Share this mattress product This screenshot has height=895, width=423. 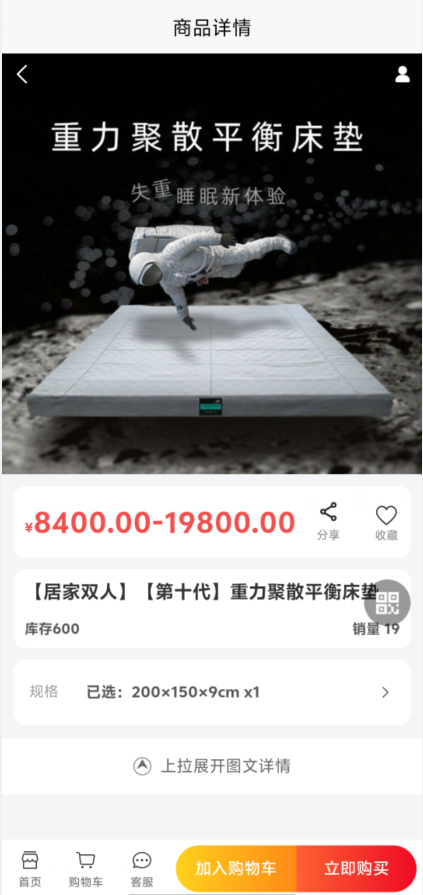pos(328,521)
